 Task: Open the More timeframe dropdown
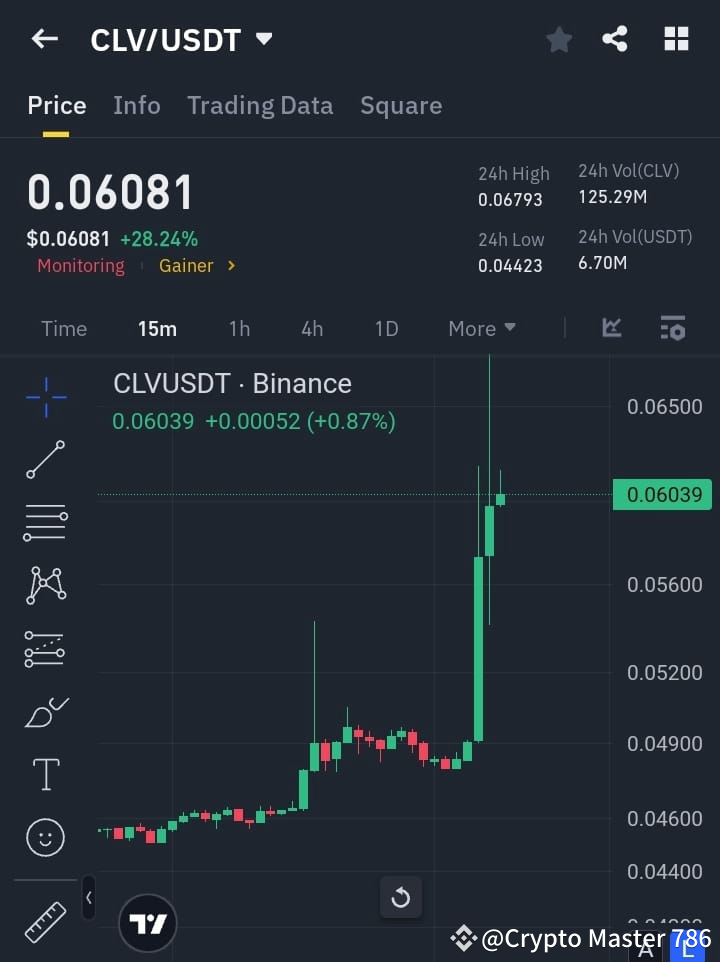(x=481, y=328)
